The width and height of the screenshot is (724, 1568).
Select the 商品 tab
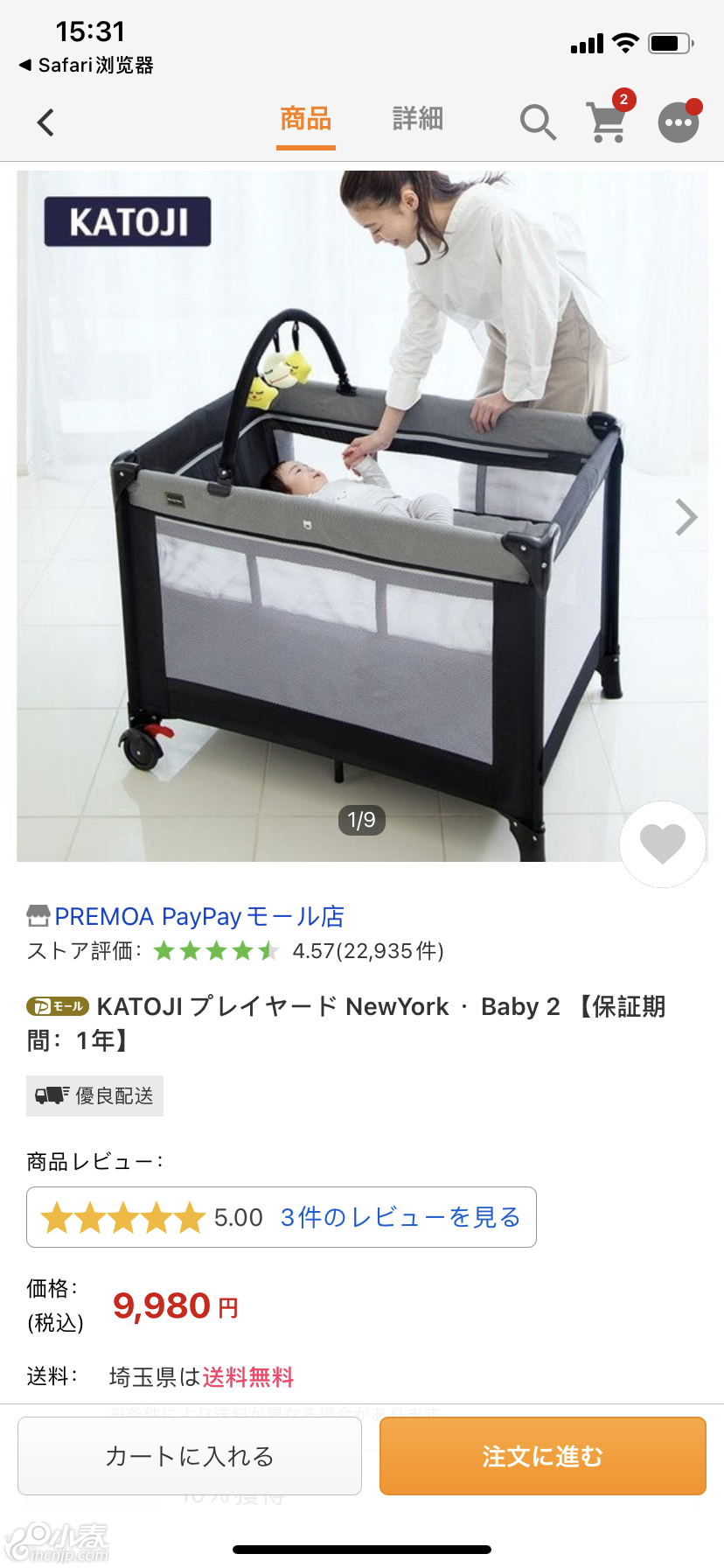pyautogui.click(x=305, y=119)
